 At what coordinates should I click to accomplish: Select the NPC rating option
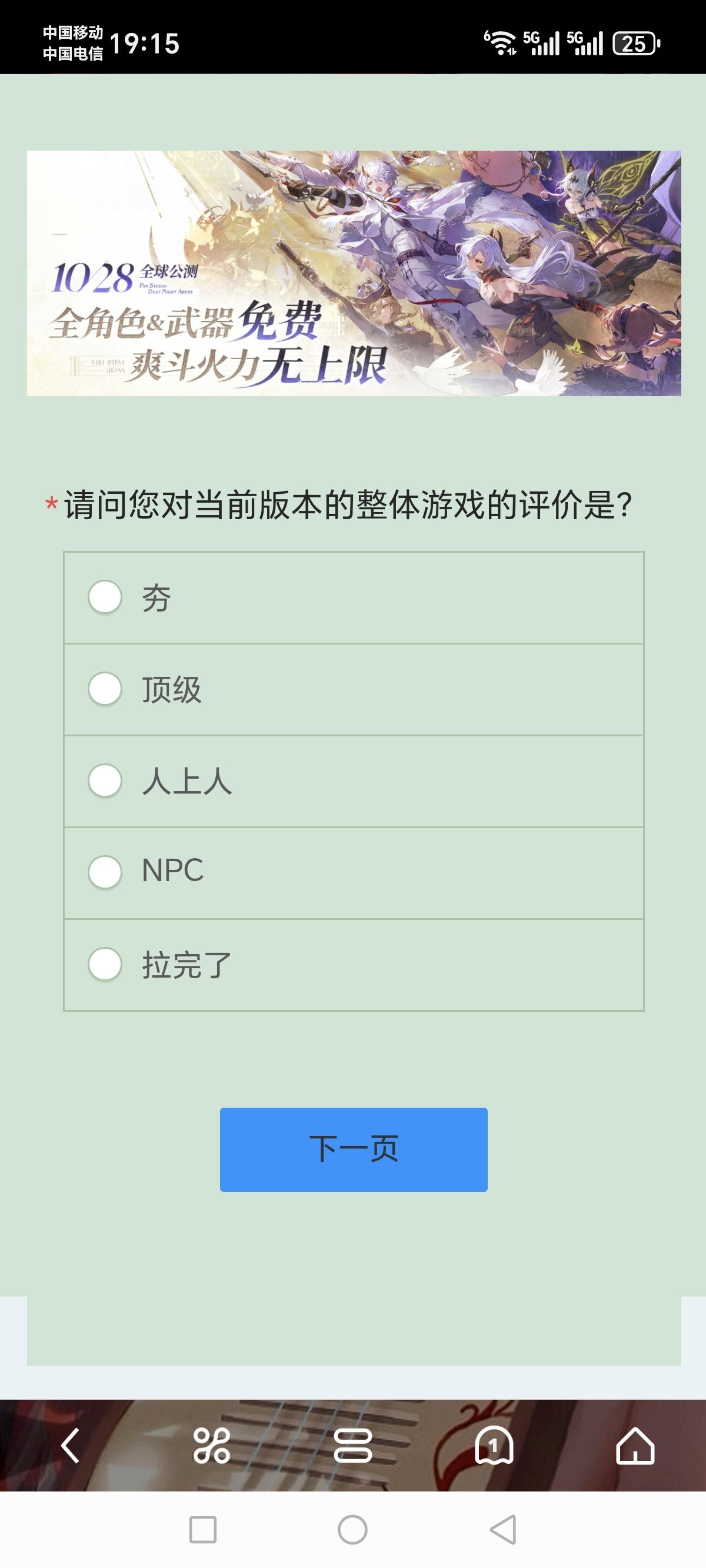(105, 872)
